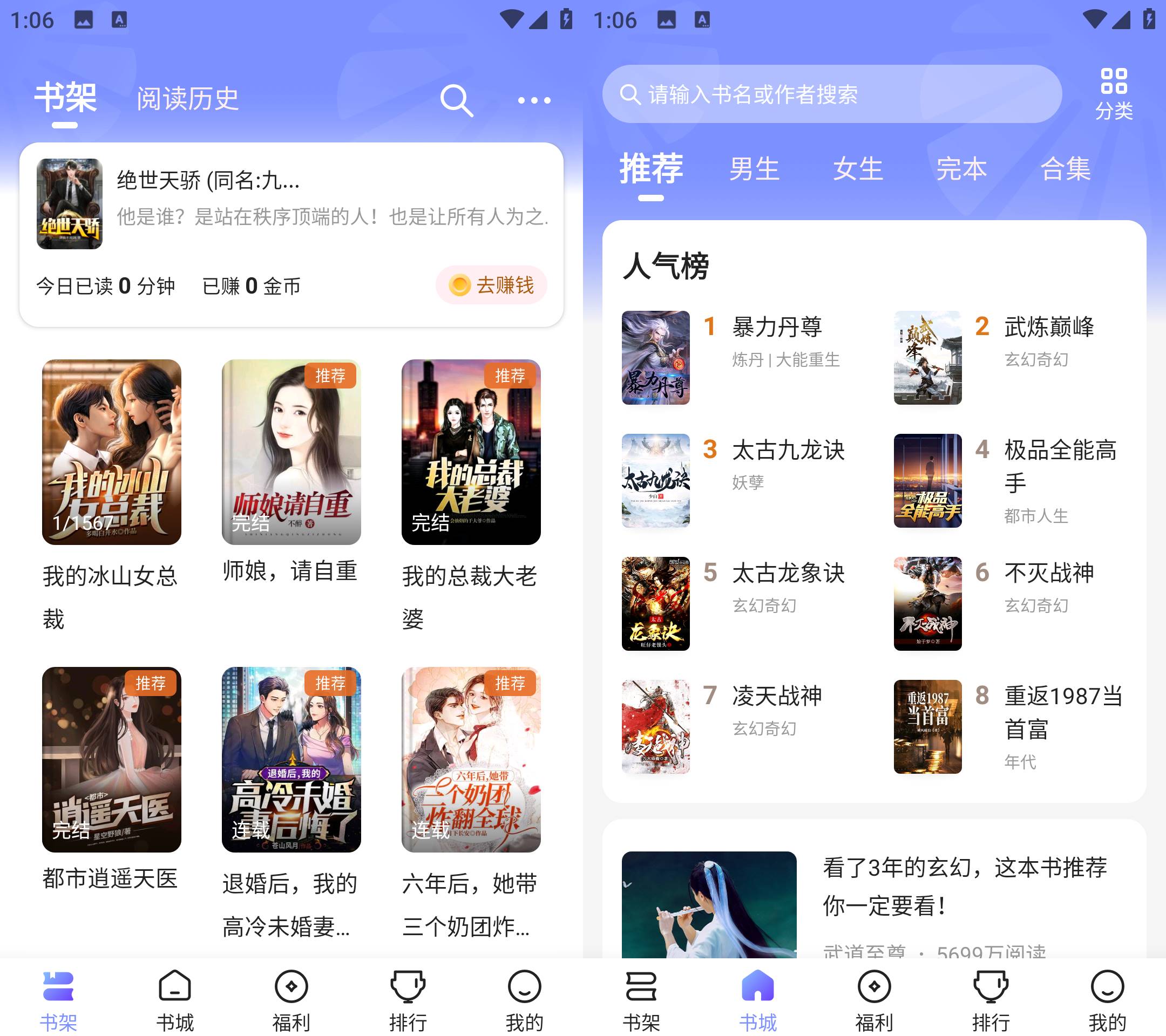Switch to the 女生 tab
The width and height of the screenshot is (1166, 1036).
click(857, 169)
